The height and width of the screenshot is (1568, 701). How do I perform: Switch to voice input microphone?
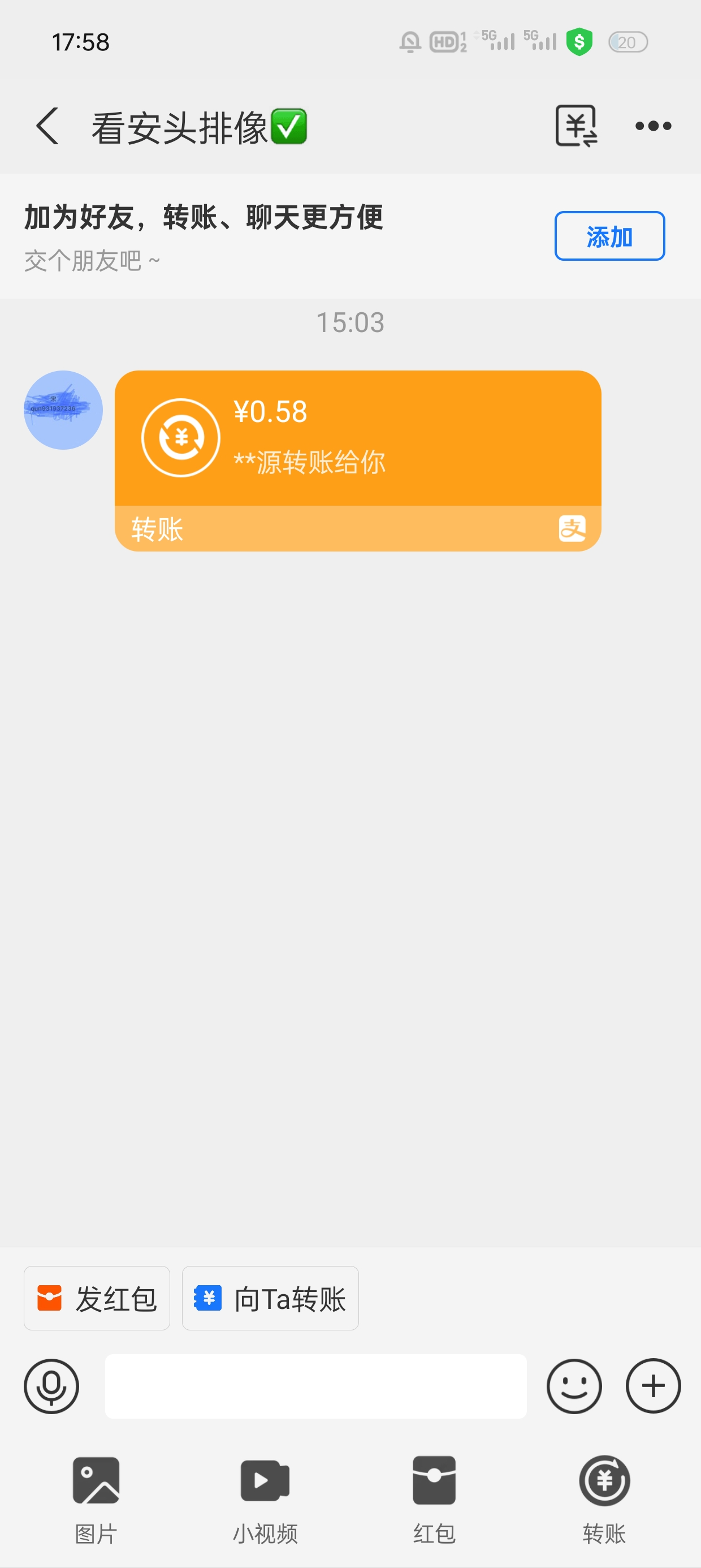point(51,1386)
